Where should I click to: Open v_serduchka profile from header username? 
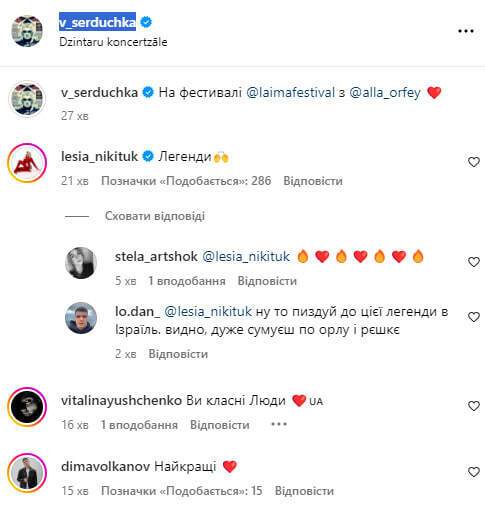[97, 22]
